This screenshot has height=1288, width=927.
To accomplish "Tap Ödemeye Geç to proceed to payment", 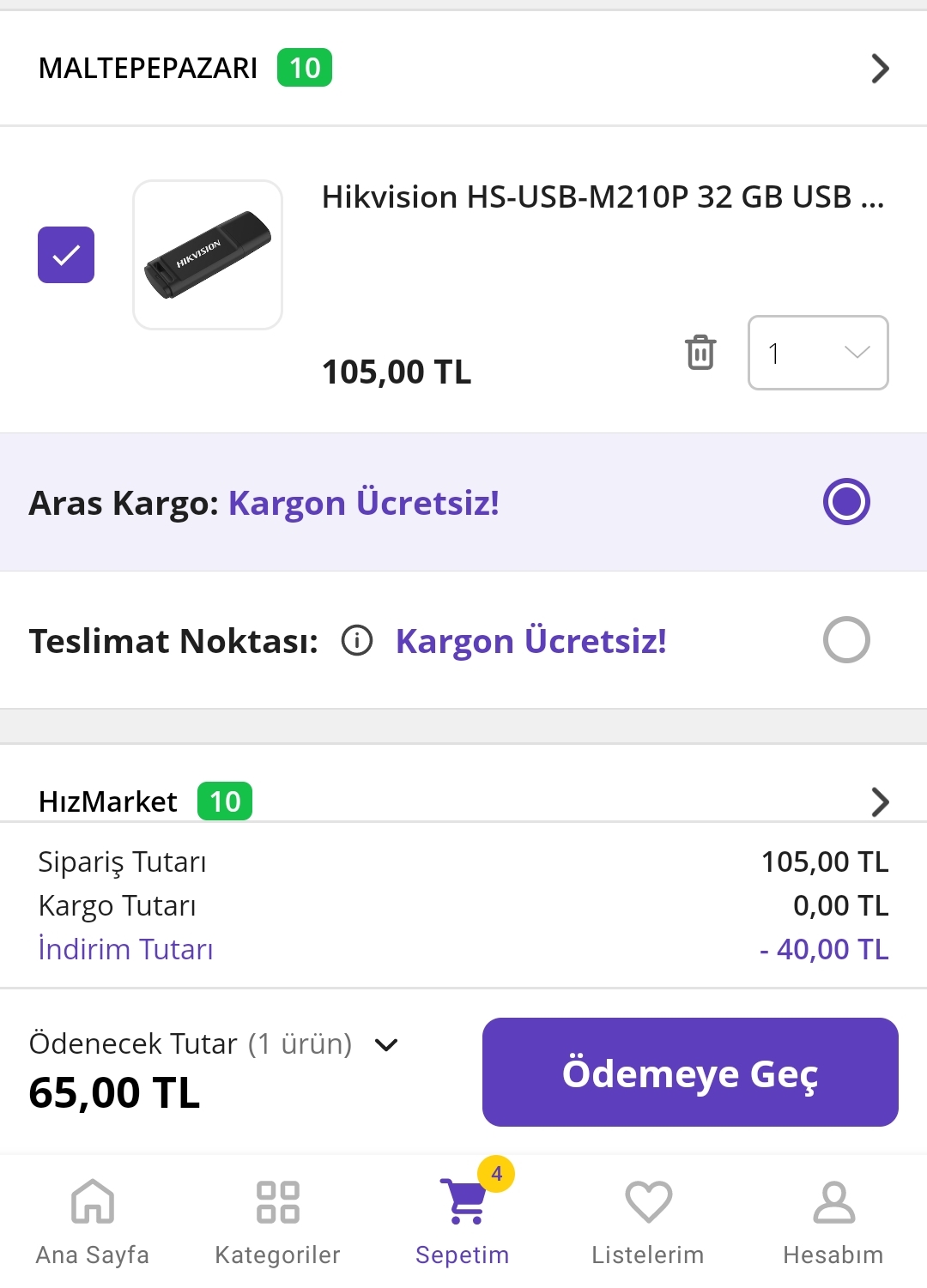I will click(x=690, y=1073).
